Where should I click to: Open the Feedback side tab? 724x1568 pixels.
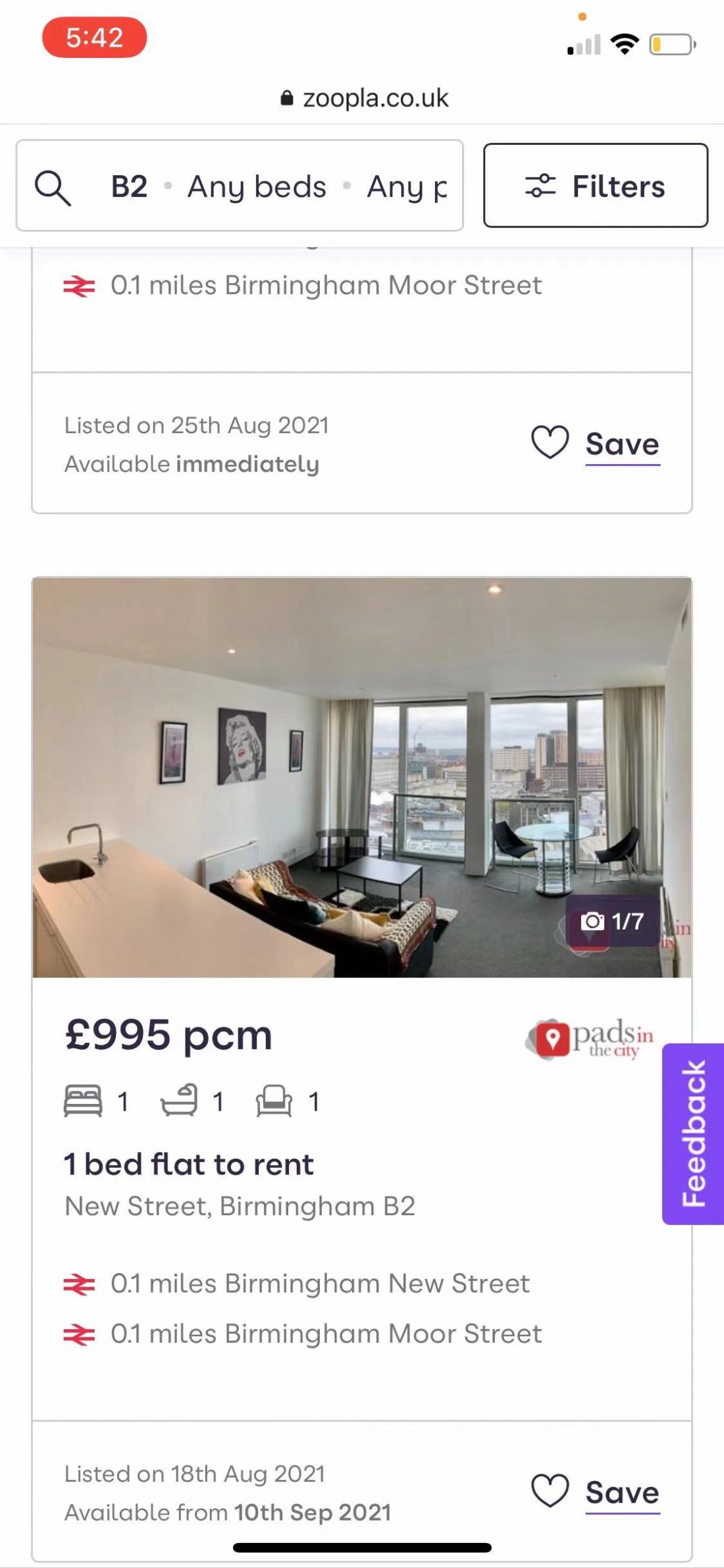(694, 1134)
